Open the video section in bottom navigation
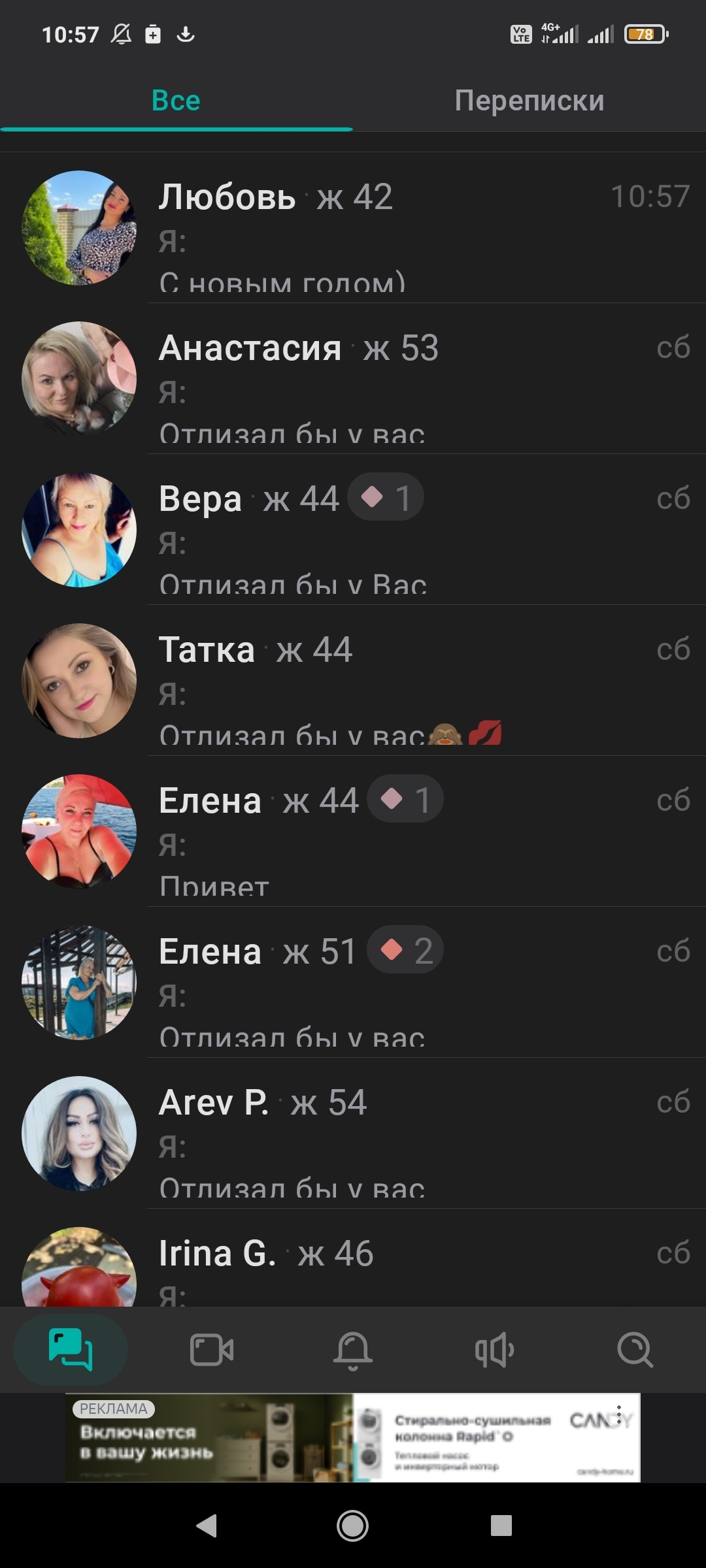This screenshot has width=706, height=1568. tap(212, 1350)
